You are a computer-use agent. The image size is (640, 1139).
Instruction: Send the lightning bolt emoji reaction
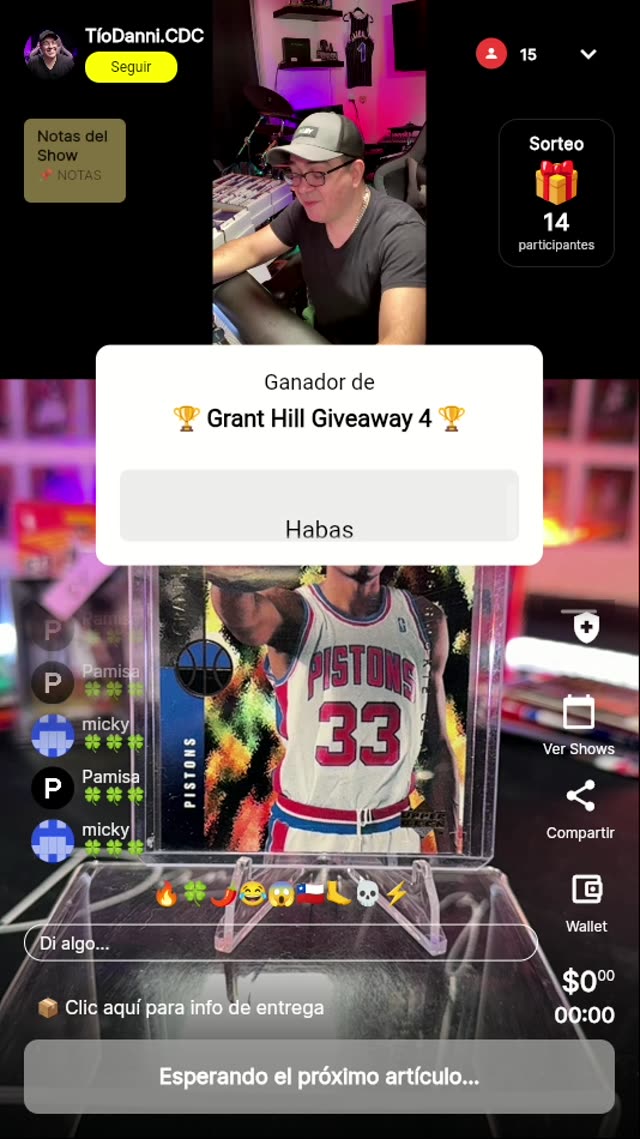pos(396,894)
